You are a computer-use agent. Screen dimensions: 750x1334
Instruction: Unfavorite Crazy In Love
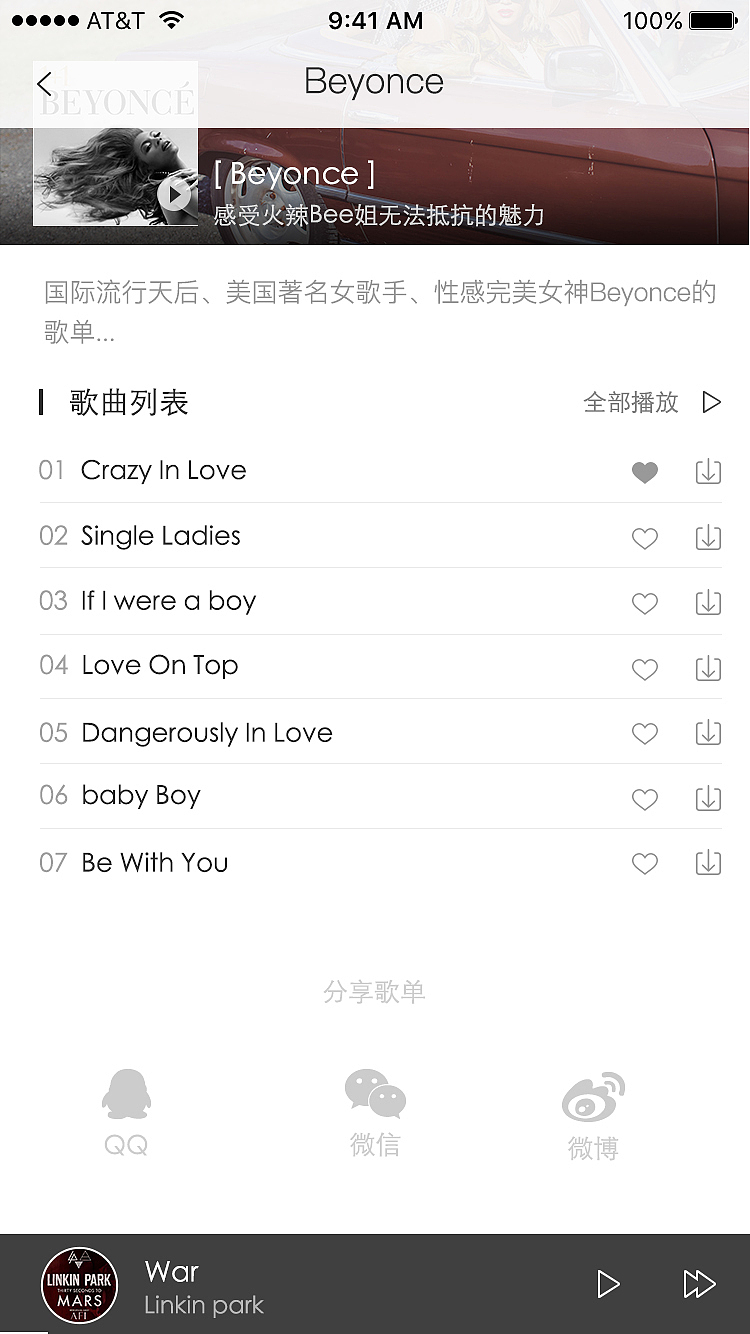click(645, 472)
